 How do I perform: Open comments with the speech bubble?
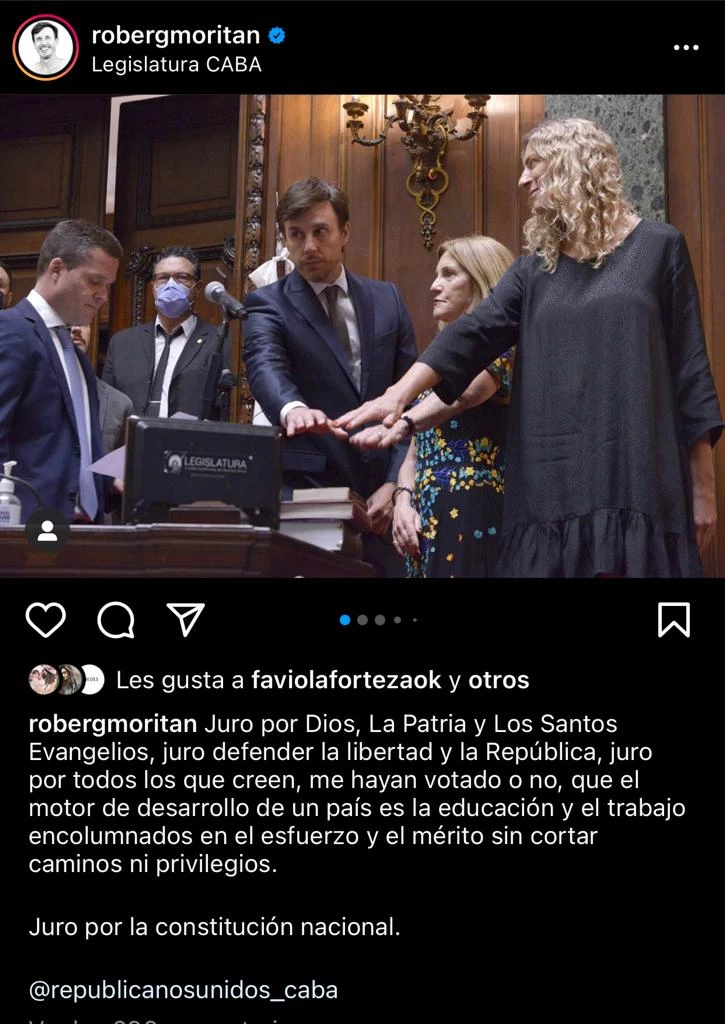(x=116, y=620)
